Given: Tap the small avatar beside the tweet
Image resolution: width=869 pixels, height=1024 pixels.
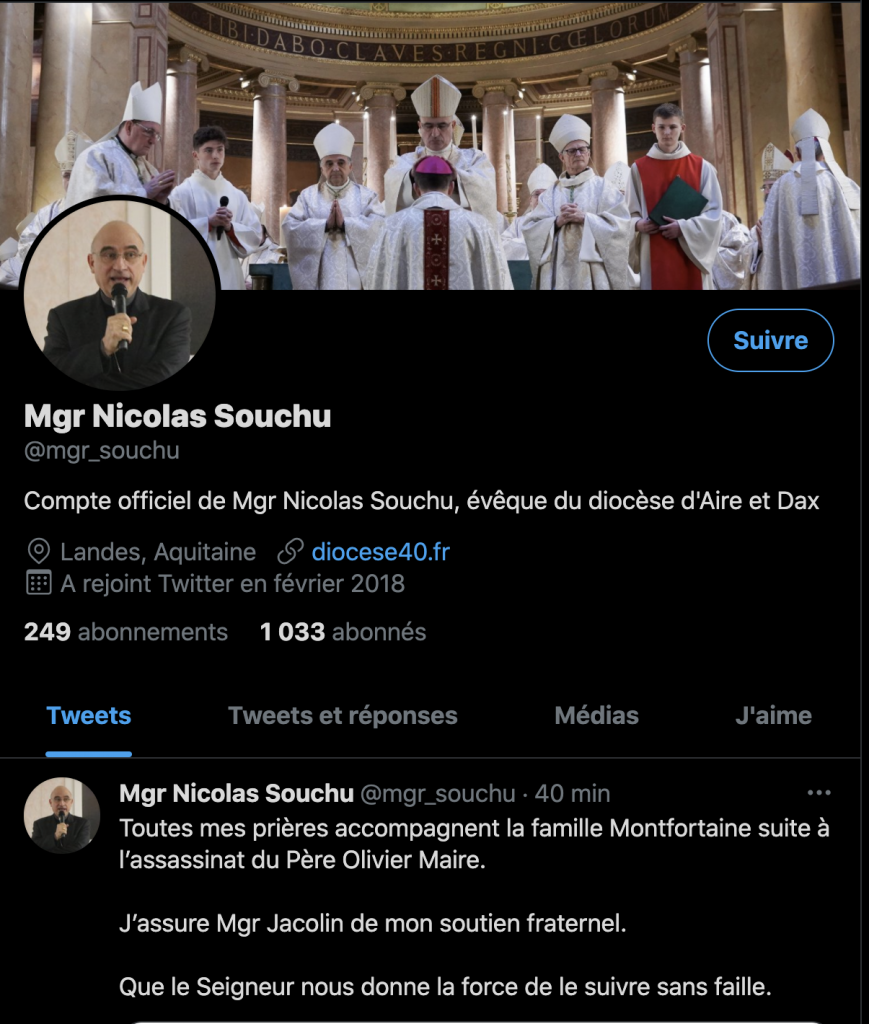Looking at the screenshot, I should click(62, 815).
